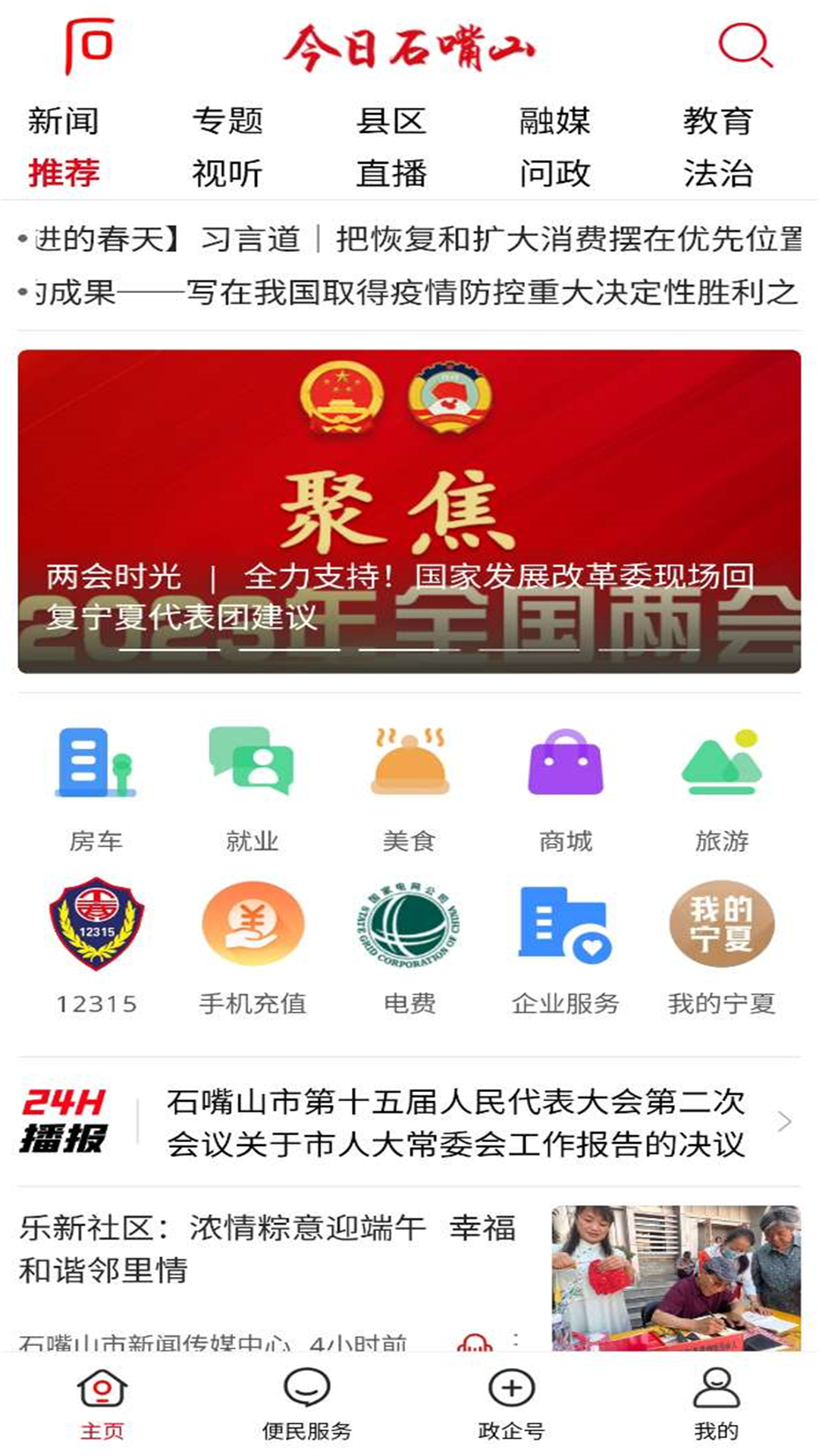
Task: Open 企业服务
Action: pyautogui.click(x=566, y=947)
